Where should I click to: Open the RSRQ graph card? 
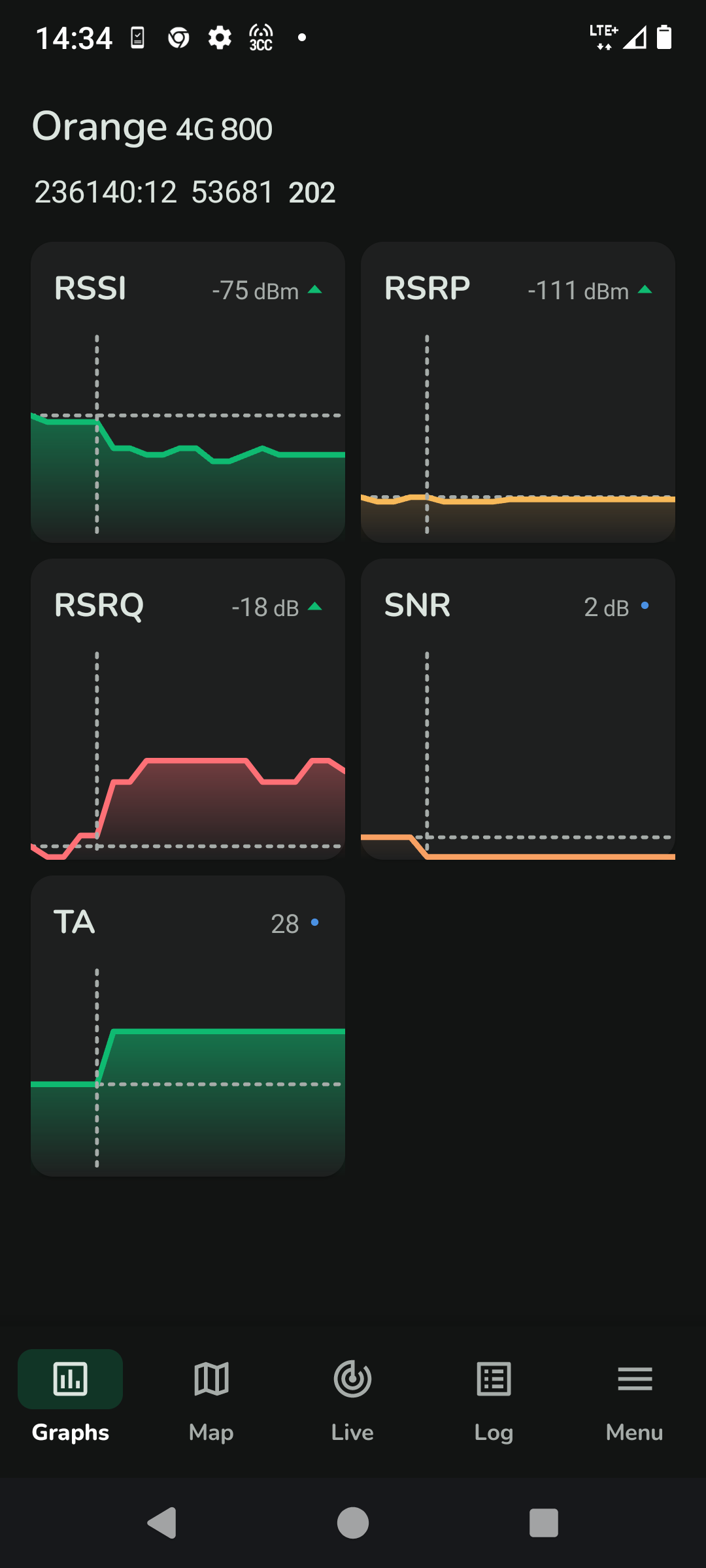pos(188,709)
